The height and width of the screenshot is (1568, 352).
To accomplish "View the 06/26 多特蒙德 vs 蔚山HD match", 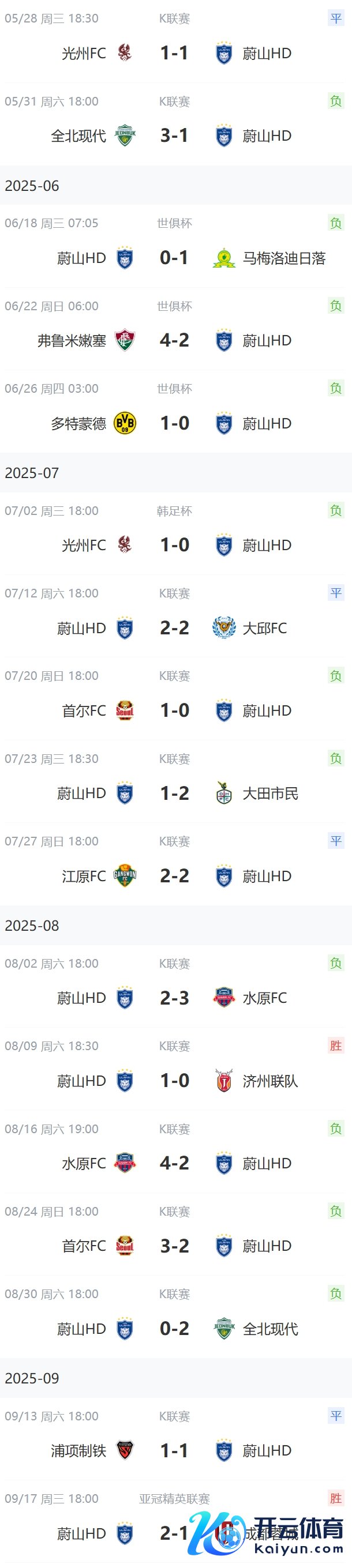I will [174, 423].
